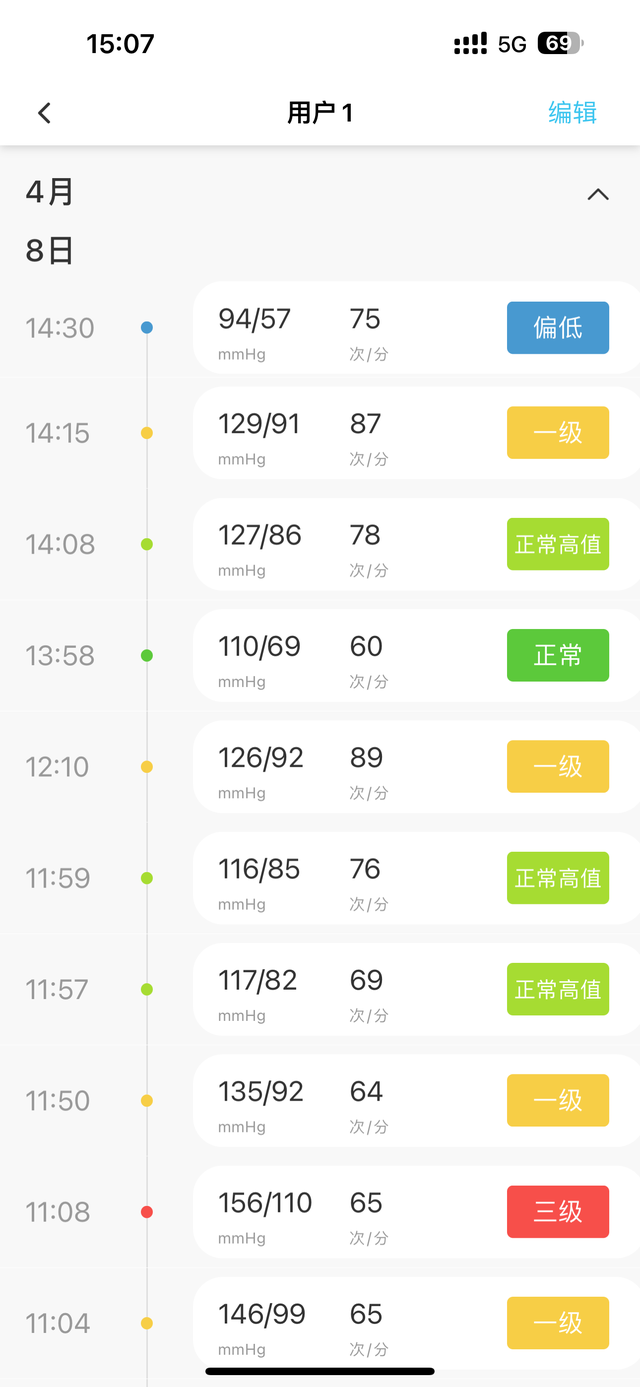Collapse the 4月 section chevron
This screenshot has height=1387, width=640.
click(598, 195)
